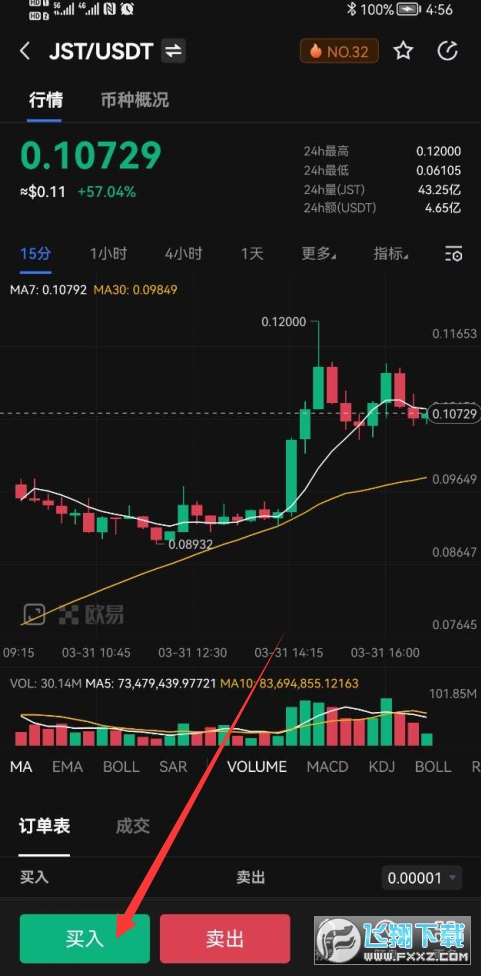Show the MACD sub-indicator
481x976 pixels.
(327, 766)
